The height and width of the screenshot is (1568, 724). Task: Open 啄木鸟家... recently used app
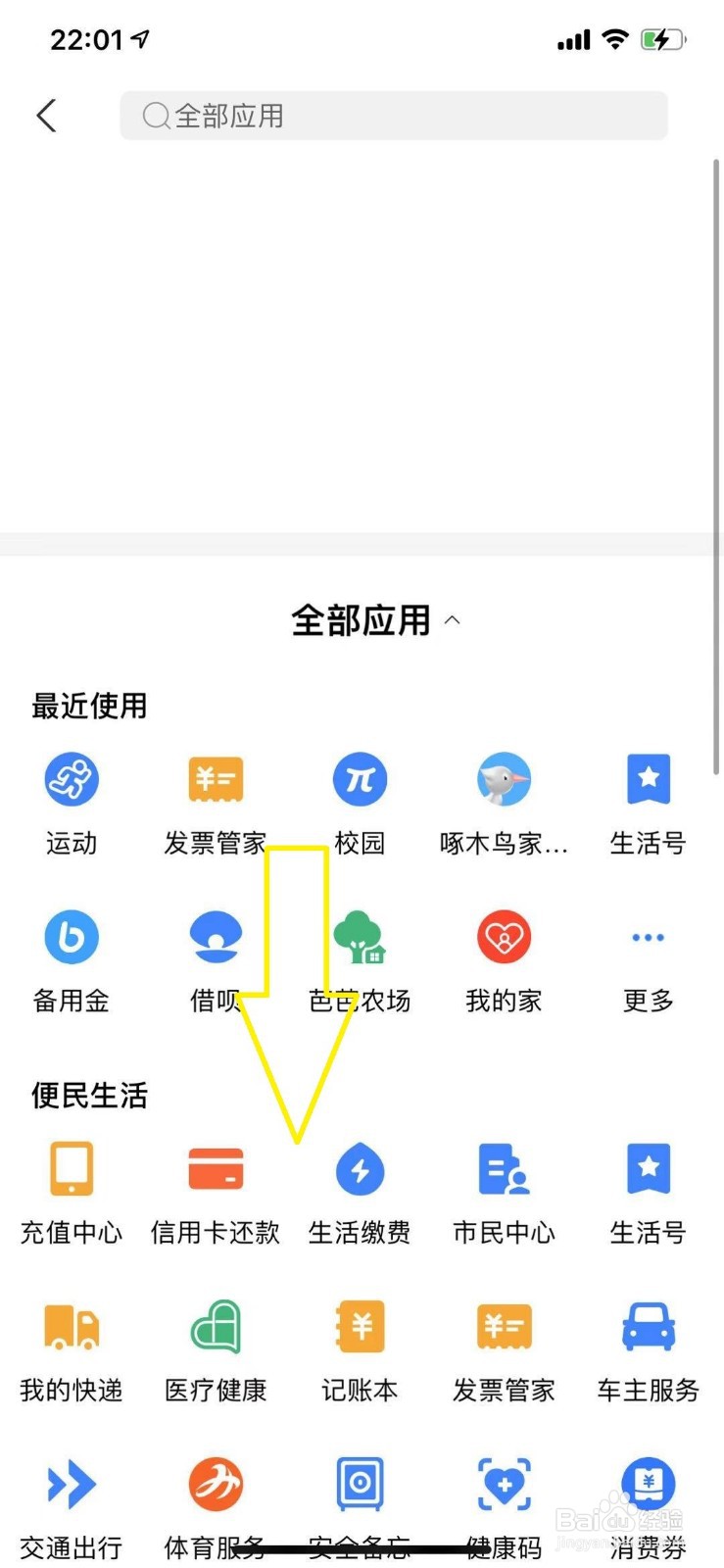(x=503, y=779)
